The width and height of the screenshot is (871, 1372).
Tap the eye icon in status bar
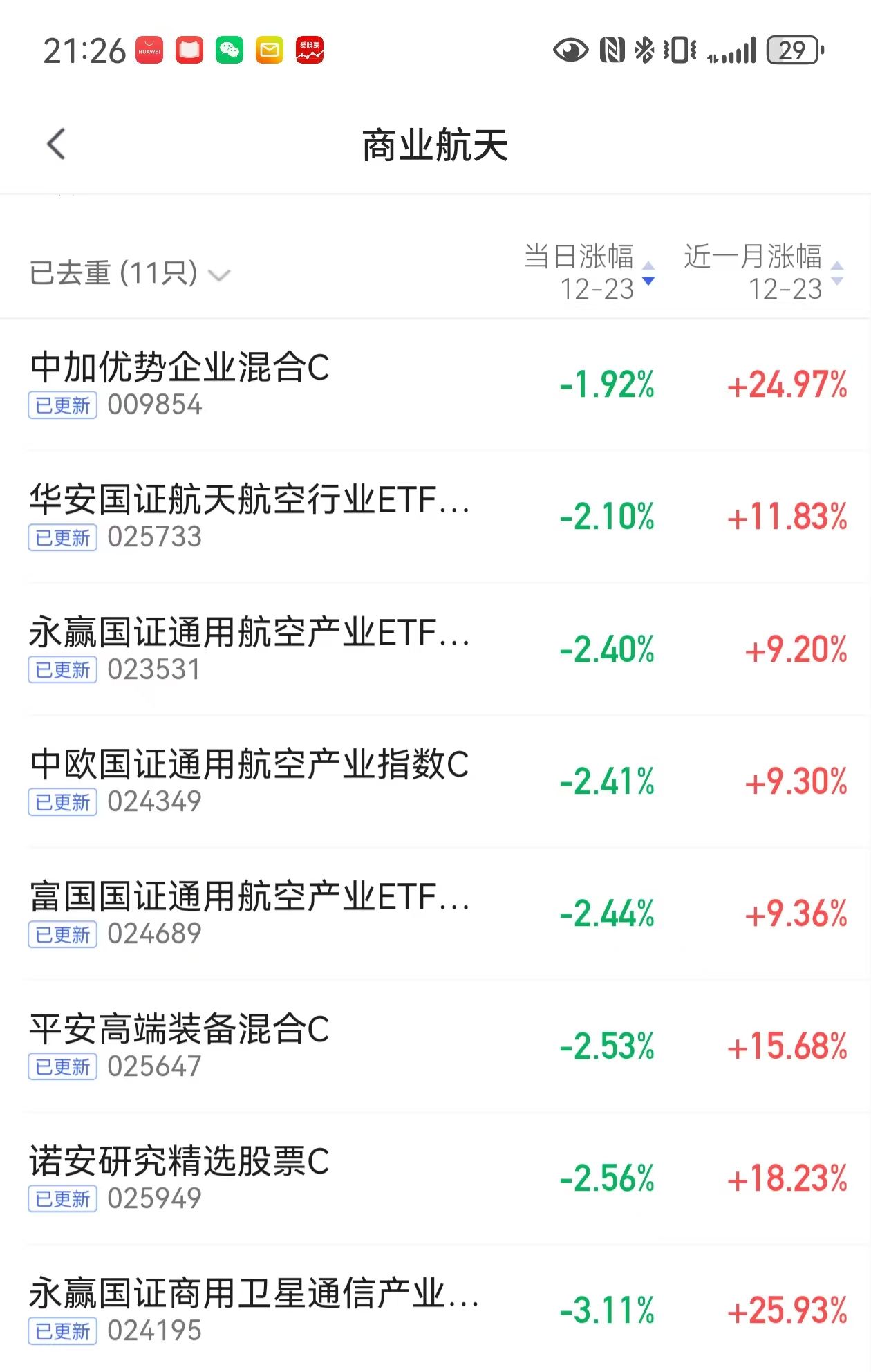tap(571, 50)
